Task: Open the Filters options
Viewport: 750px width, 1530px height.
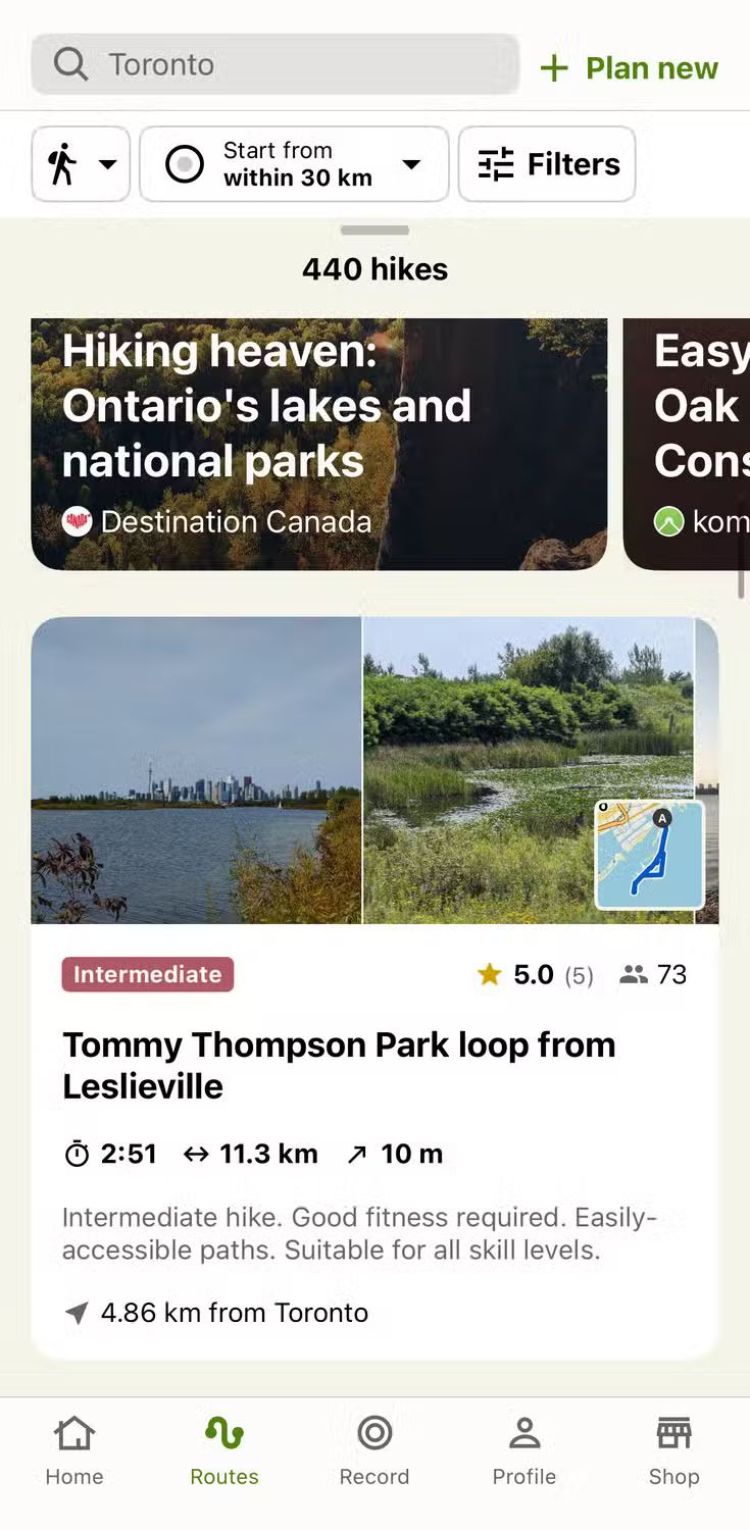Action: pos(547,164)
